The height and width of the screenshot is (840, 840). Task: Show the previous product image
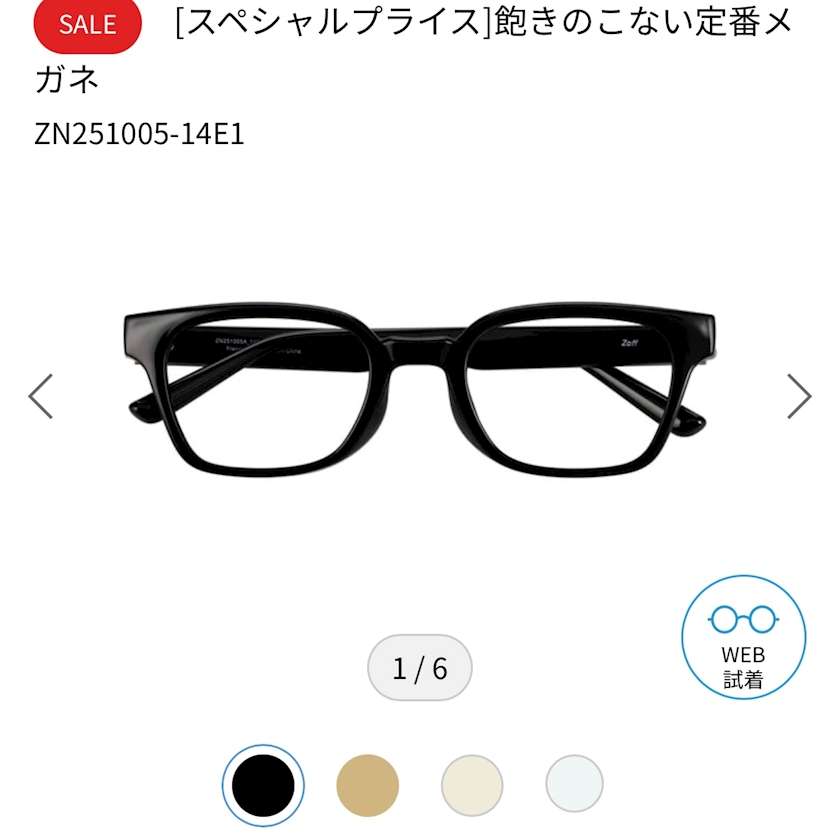click(x=41, y=396)
